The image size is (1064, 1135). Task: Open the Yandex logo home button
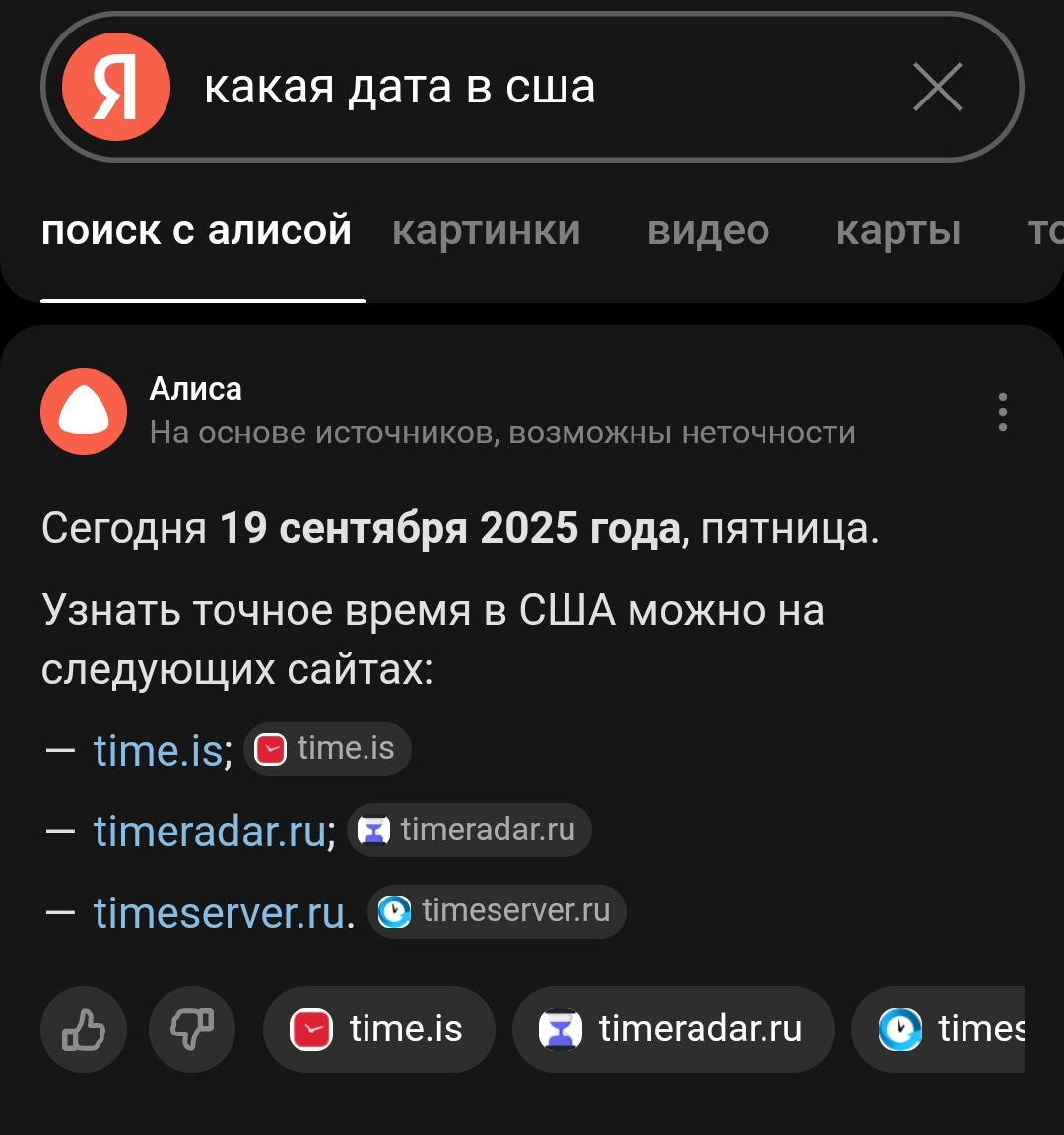tap(116, 88)
